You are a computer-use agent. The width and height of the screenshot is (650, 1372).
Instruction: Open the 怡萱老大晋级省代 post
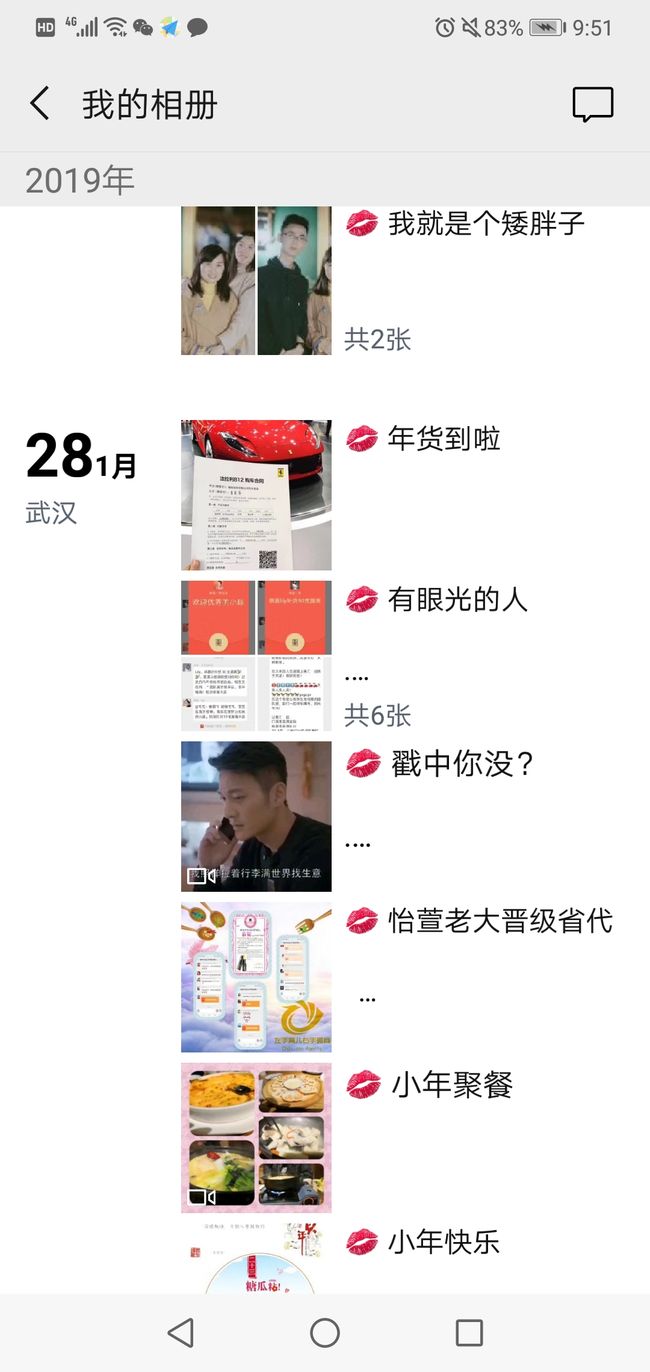tap(256, 977)
